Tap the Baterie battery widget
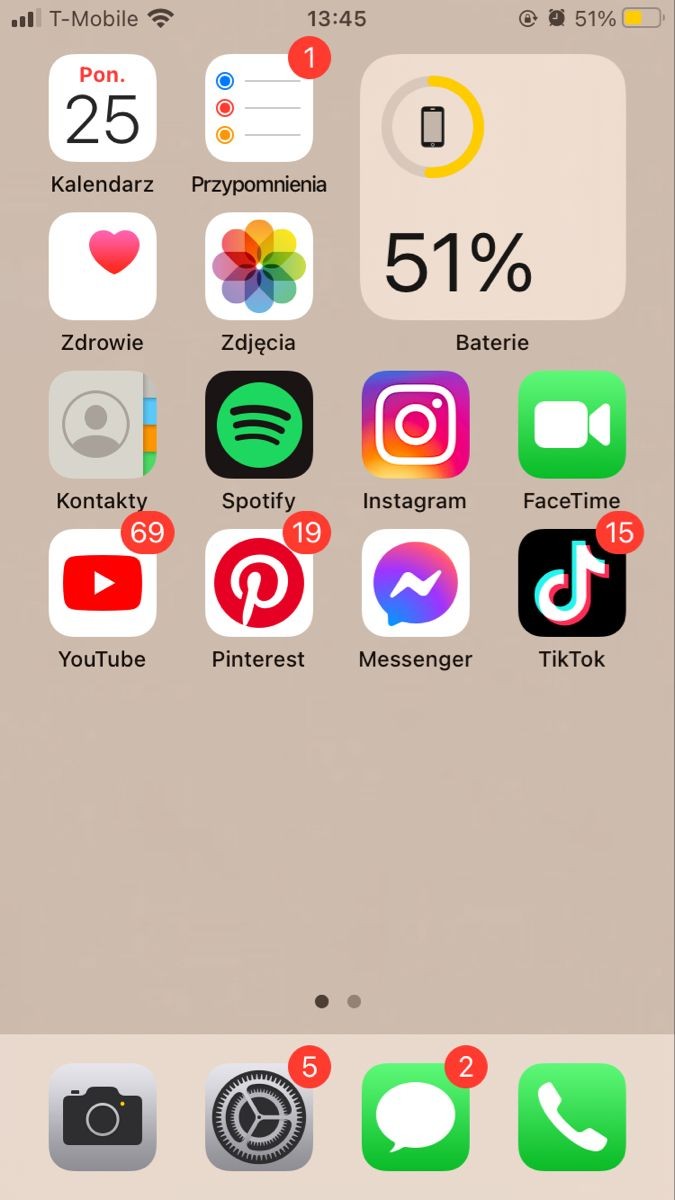 [492, 187]
